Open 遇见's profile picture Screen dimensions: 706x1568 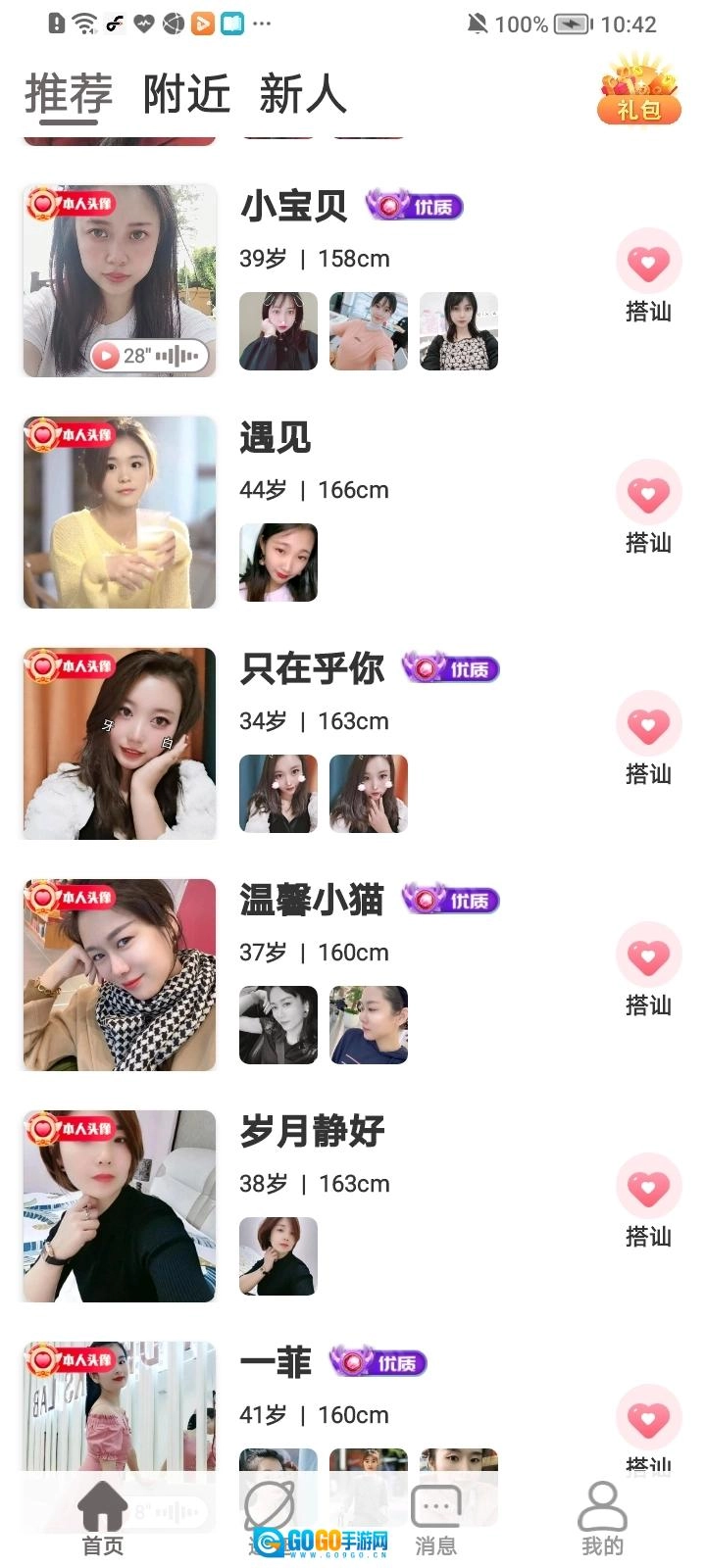point(120,512)
